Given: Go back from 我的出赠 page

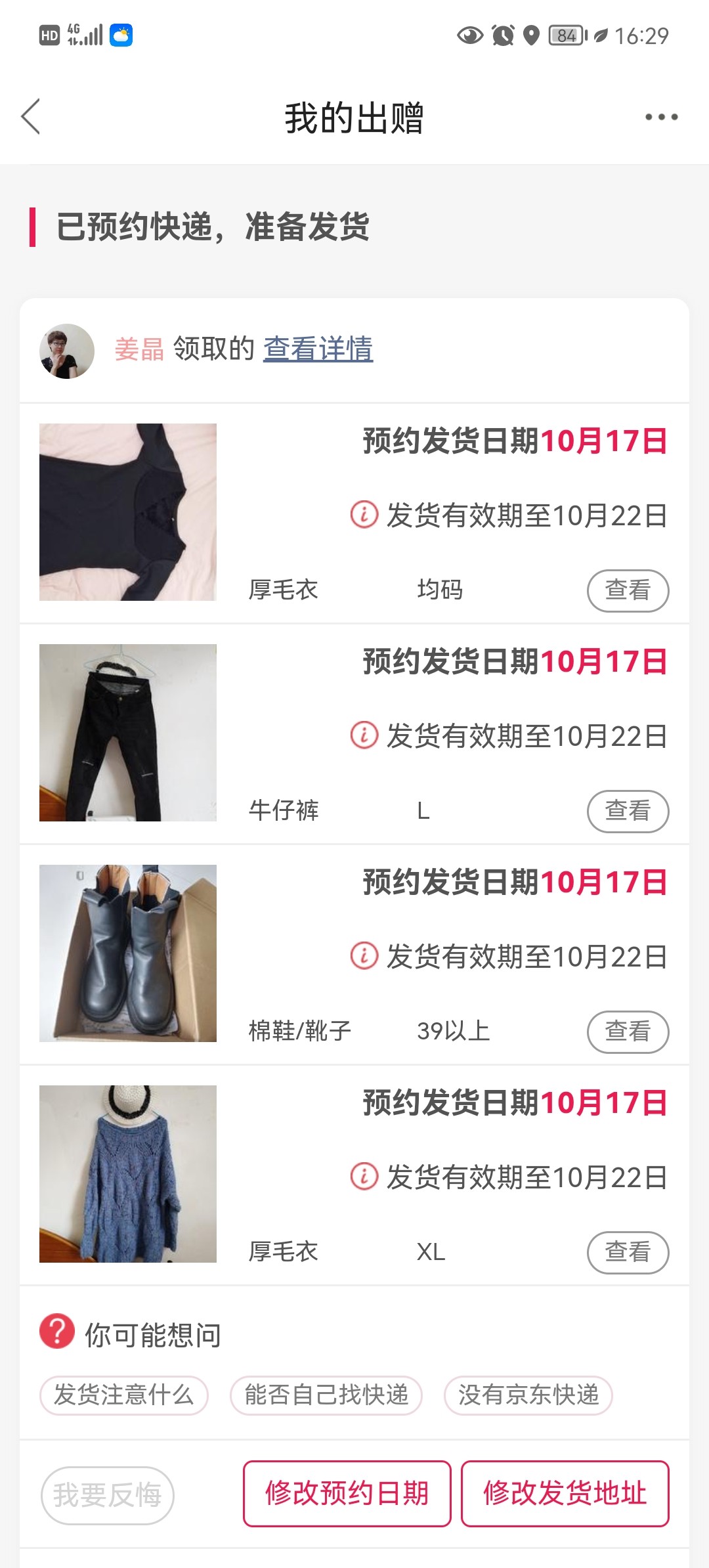Looking at the screenshot, I should point(31,117).
